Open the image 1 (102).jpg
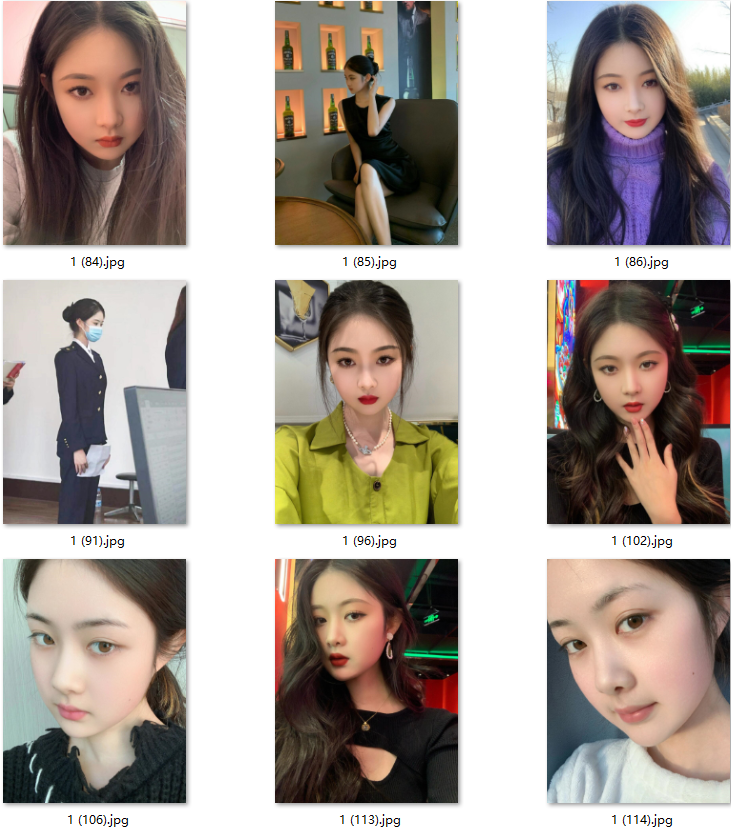The height and width of the screenshot is (830, 731). tap(638, 402)
